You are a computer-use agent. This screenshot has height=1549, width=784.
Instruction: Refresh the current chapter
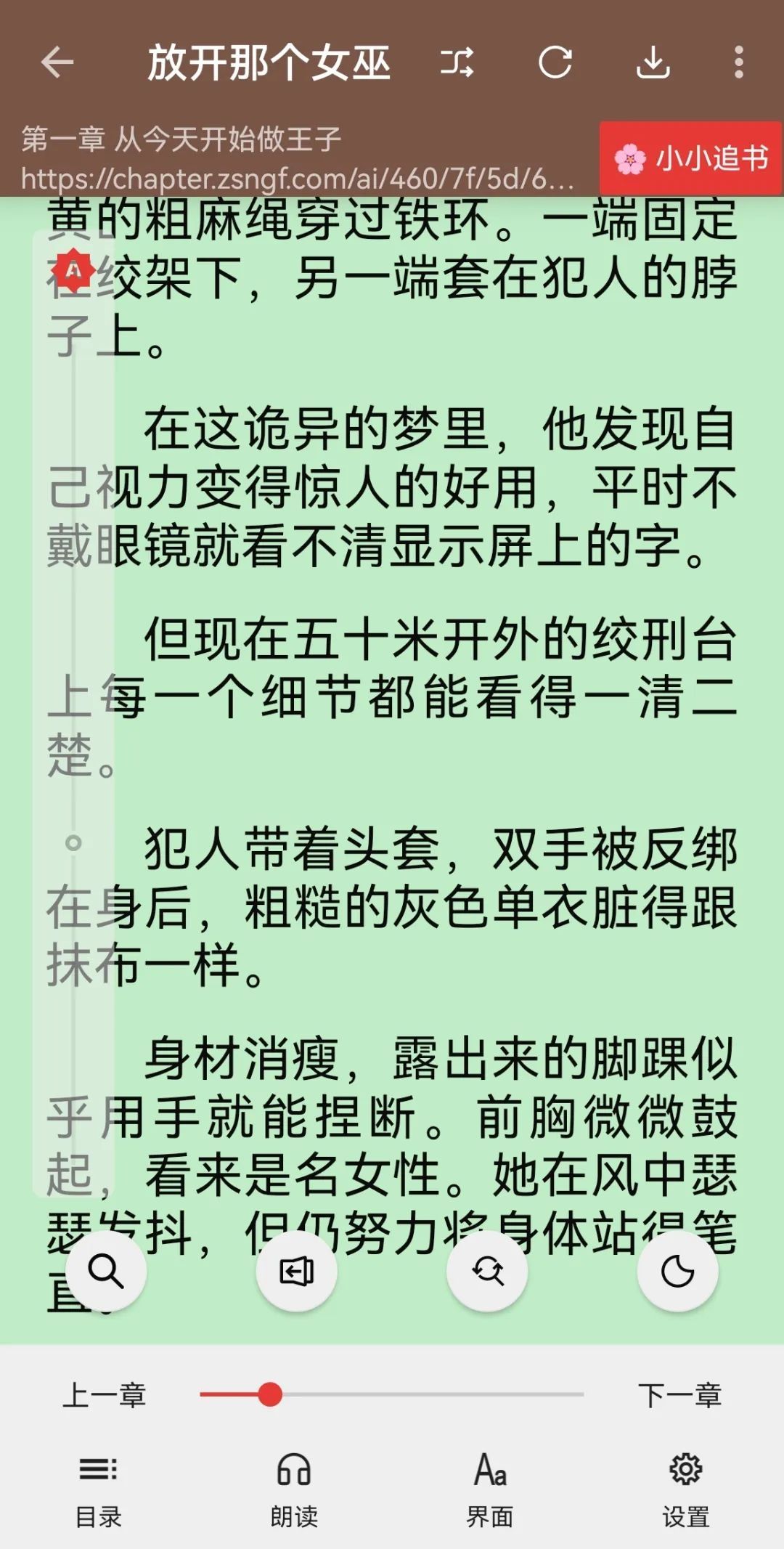pos(555,62)
